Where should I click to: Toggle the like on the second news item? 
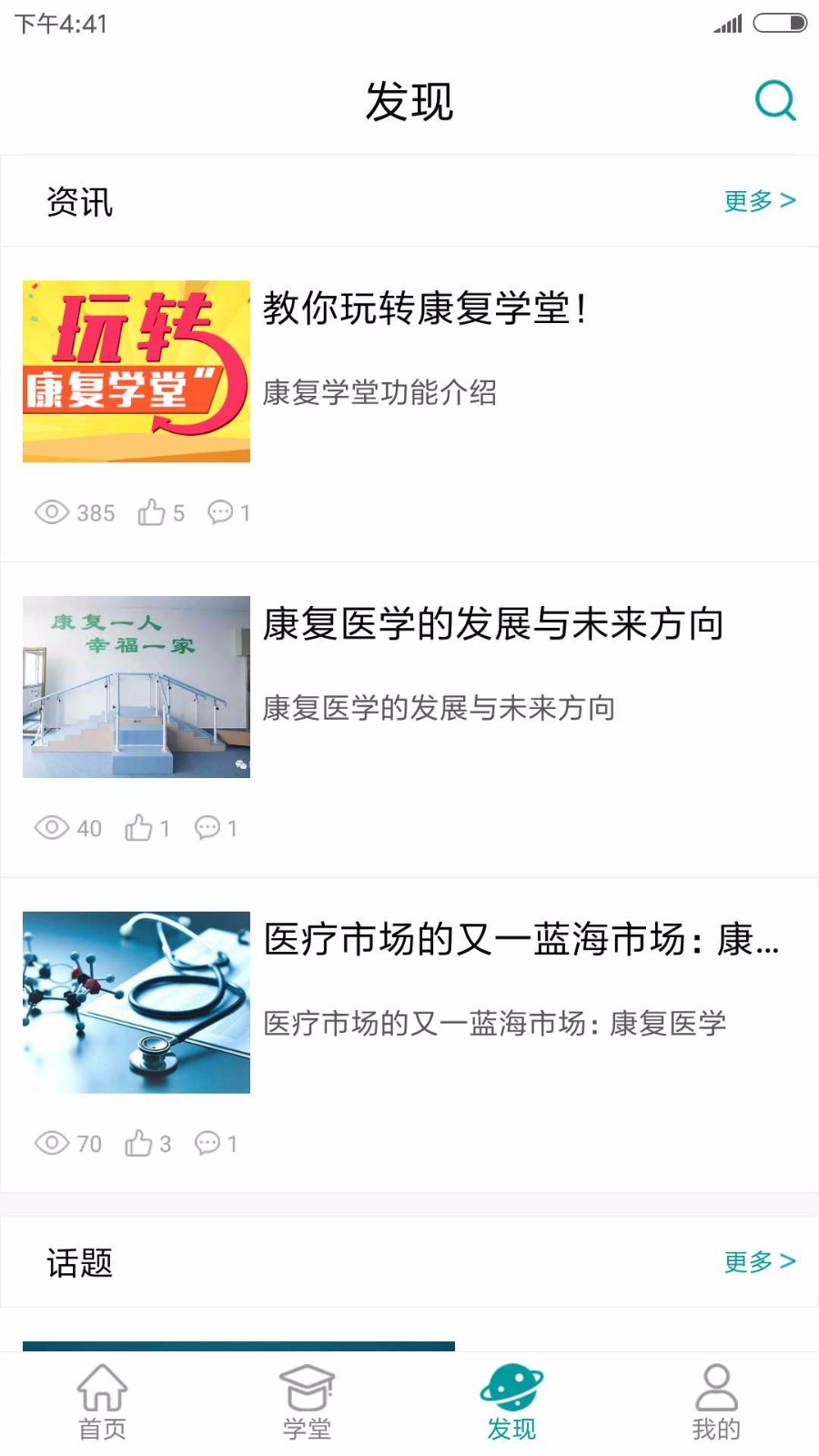138,826
